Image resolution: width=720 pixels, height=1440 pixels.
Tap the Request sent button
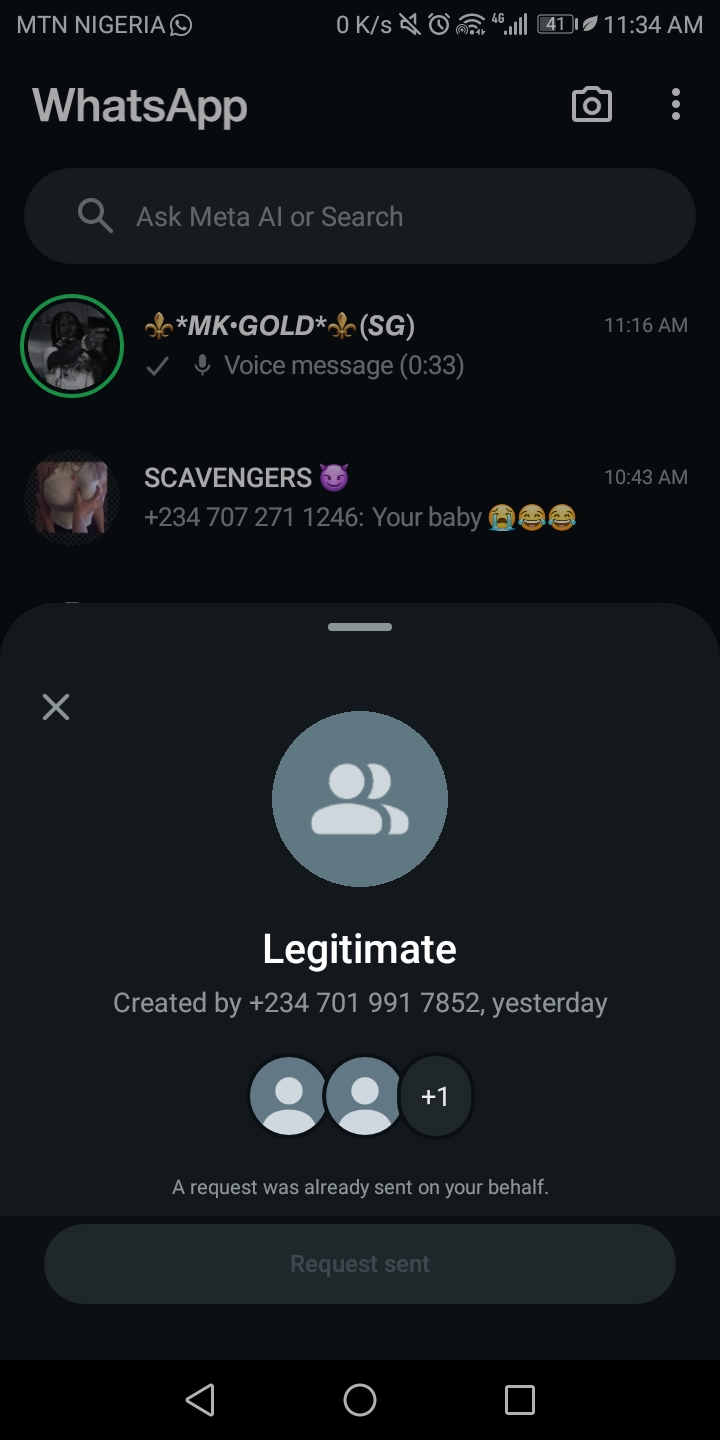(360, 1264)
